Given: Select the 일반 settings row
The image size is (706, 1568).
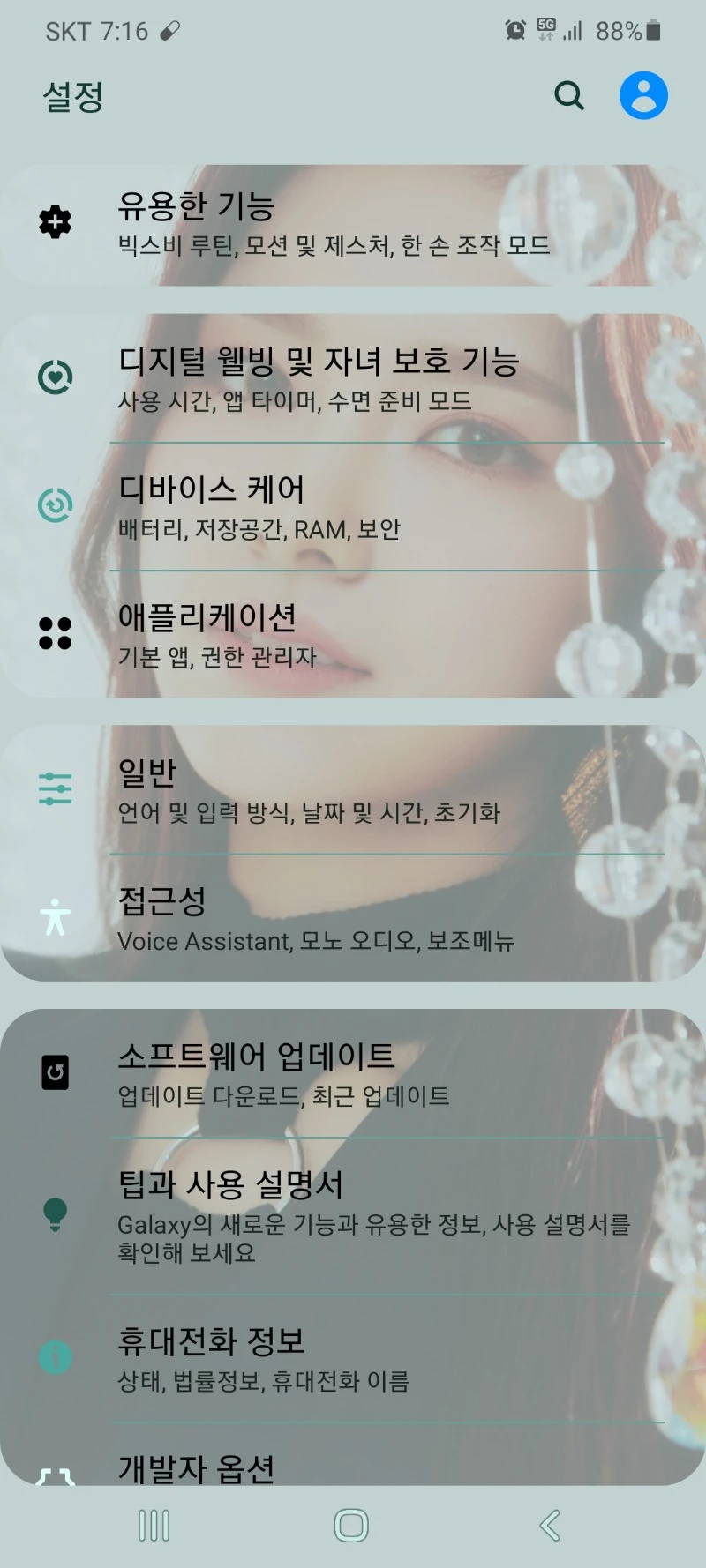Looking at the screenshot, I should point(353,789).
